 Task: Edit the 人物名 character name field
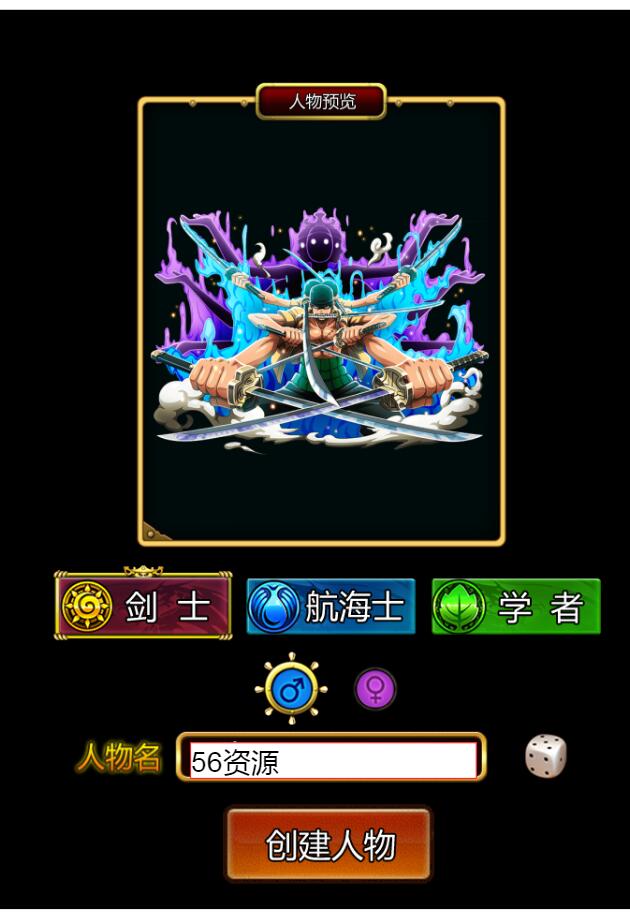333,761
